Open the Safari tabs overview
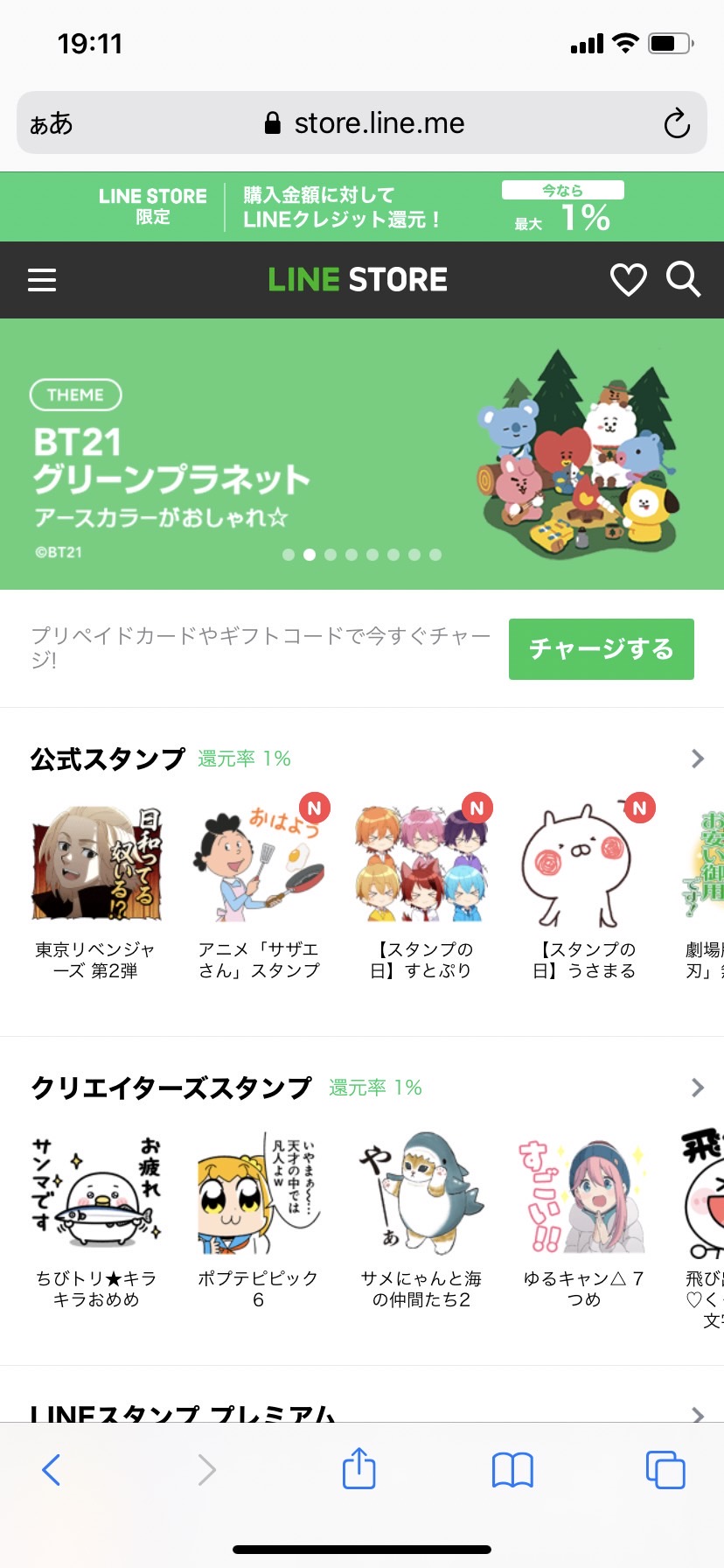Screen dimensions: 724x1568 point(665,1469)
